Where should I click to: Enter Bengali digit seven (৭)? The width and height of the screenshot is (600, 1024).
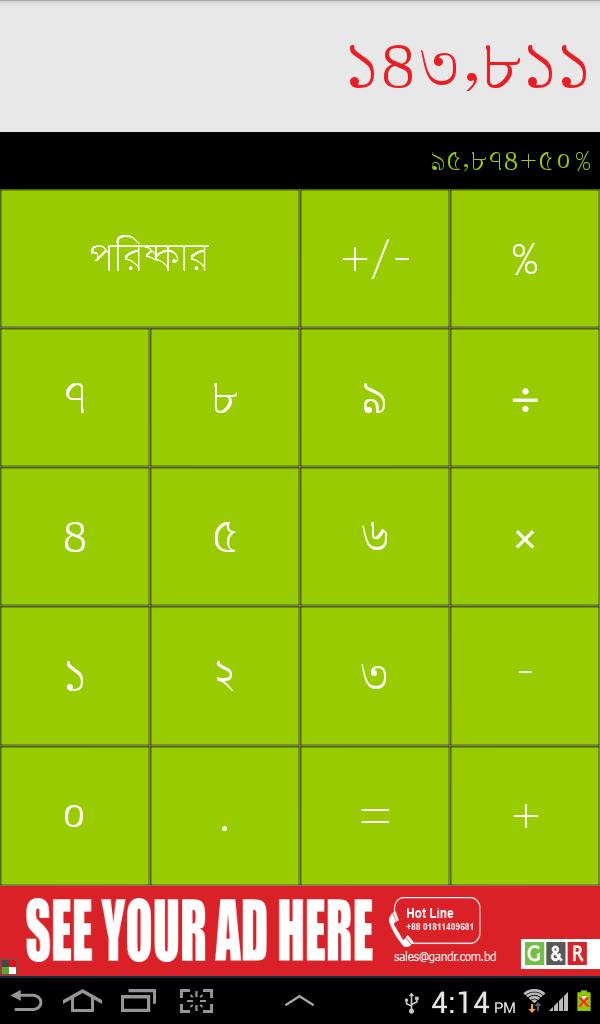click(x=75, y=398)
